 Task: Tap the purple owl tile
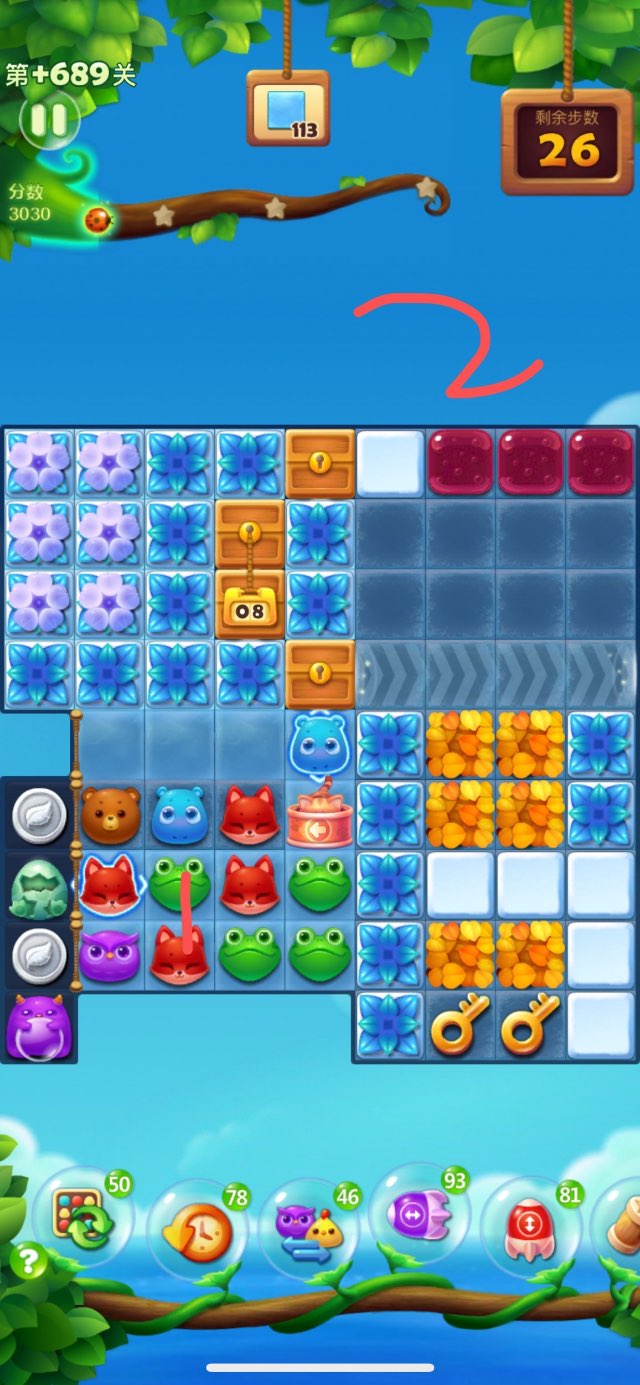110,954
